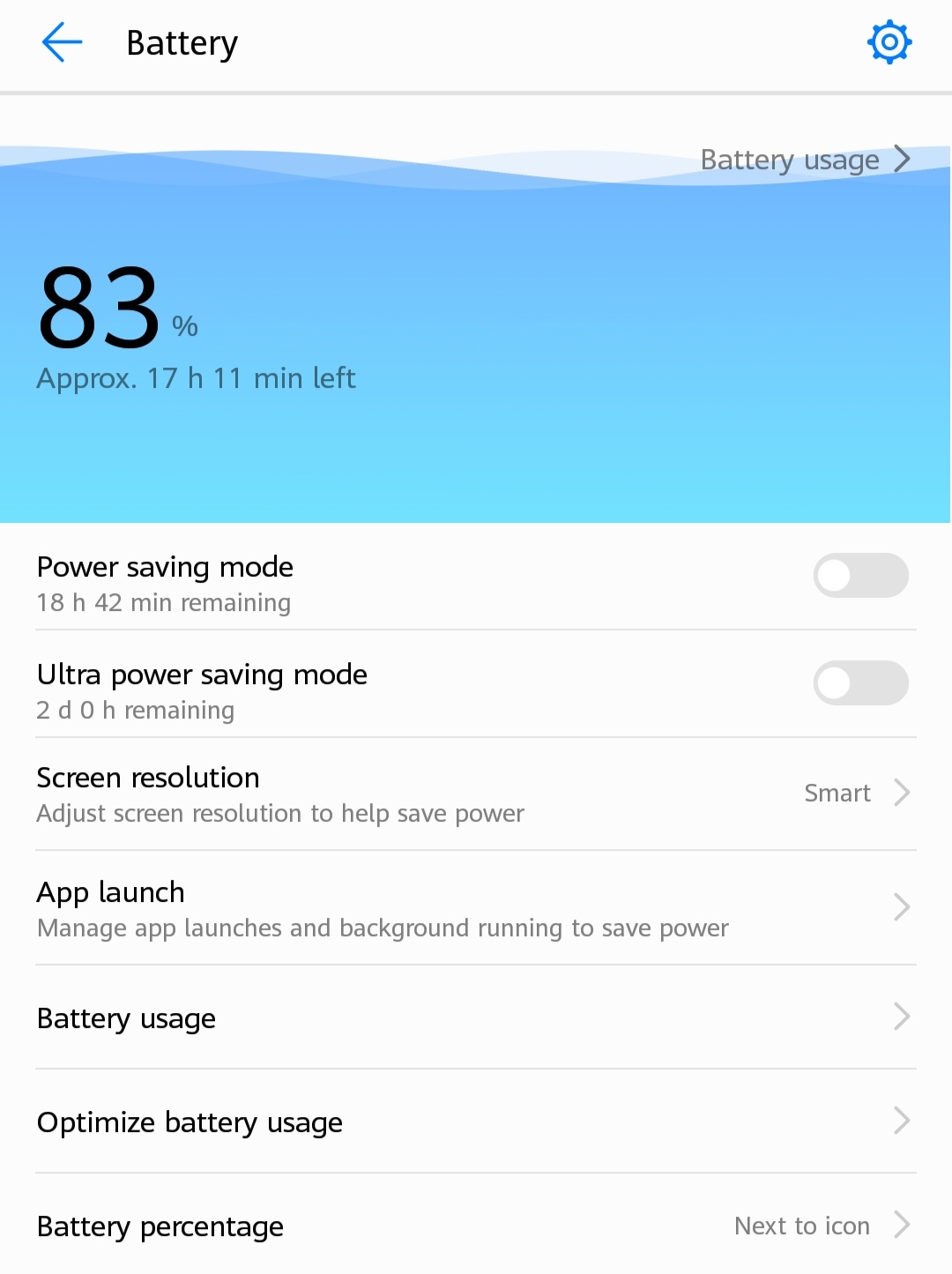Open Battery usage link in blue banner
The width and height of the screenshot is (952, 1274).
[x=804, y=160]
